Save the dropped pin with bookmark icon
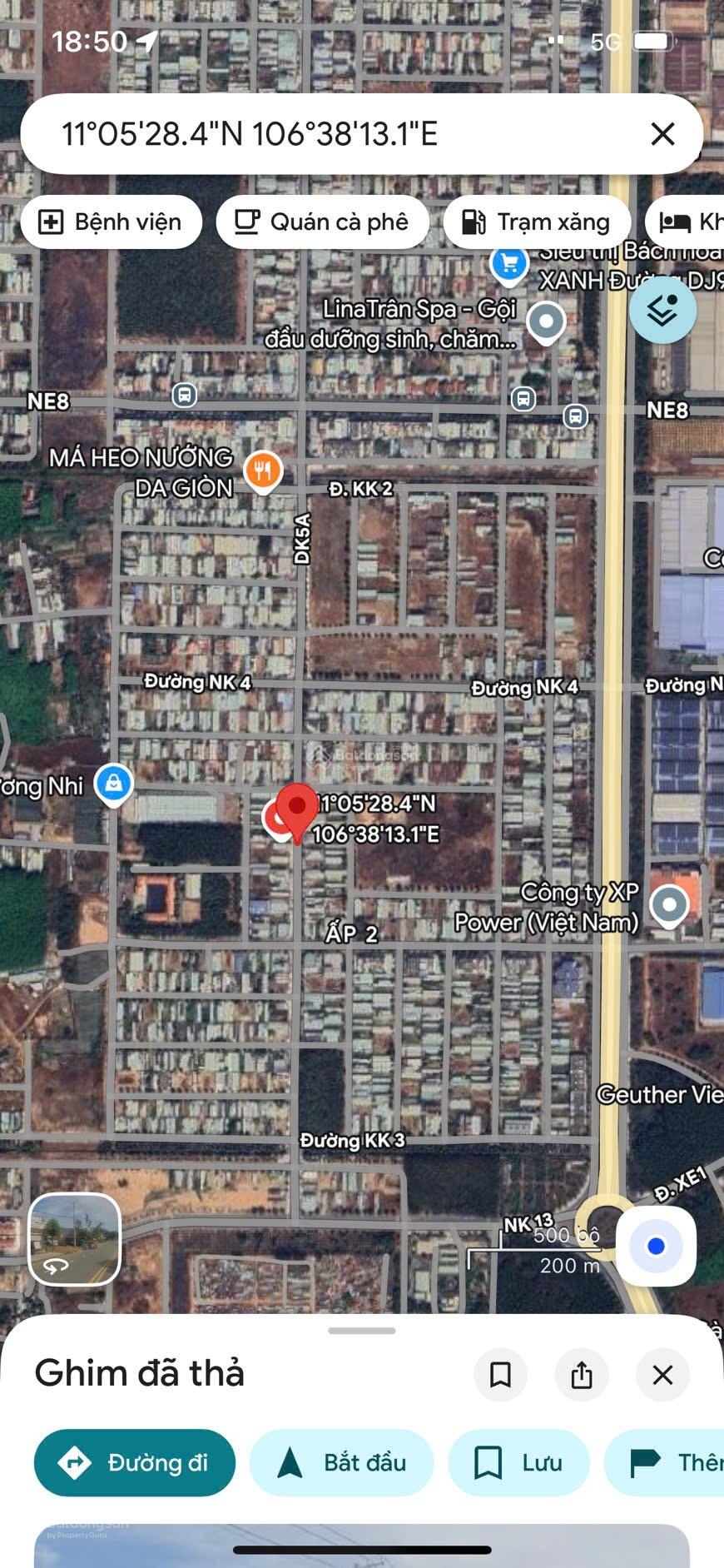Image resolution: width=724 pixels, height=1568 pixels. [x=500, y=1375]
